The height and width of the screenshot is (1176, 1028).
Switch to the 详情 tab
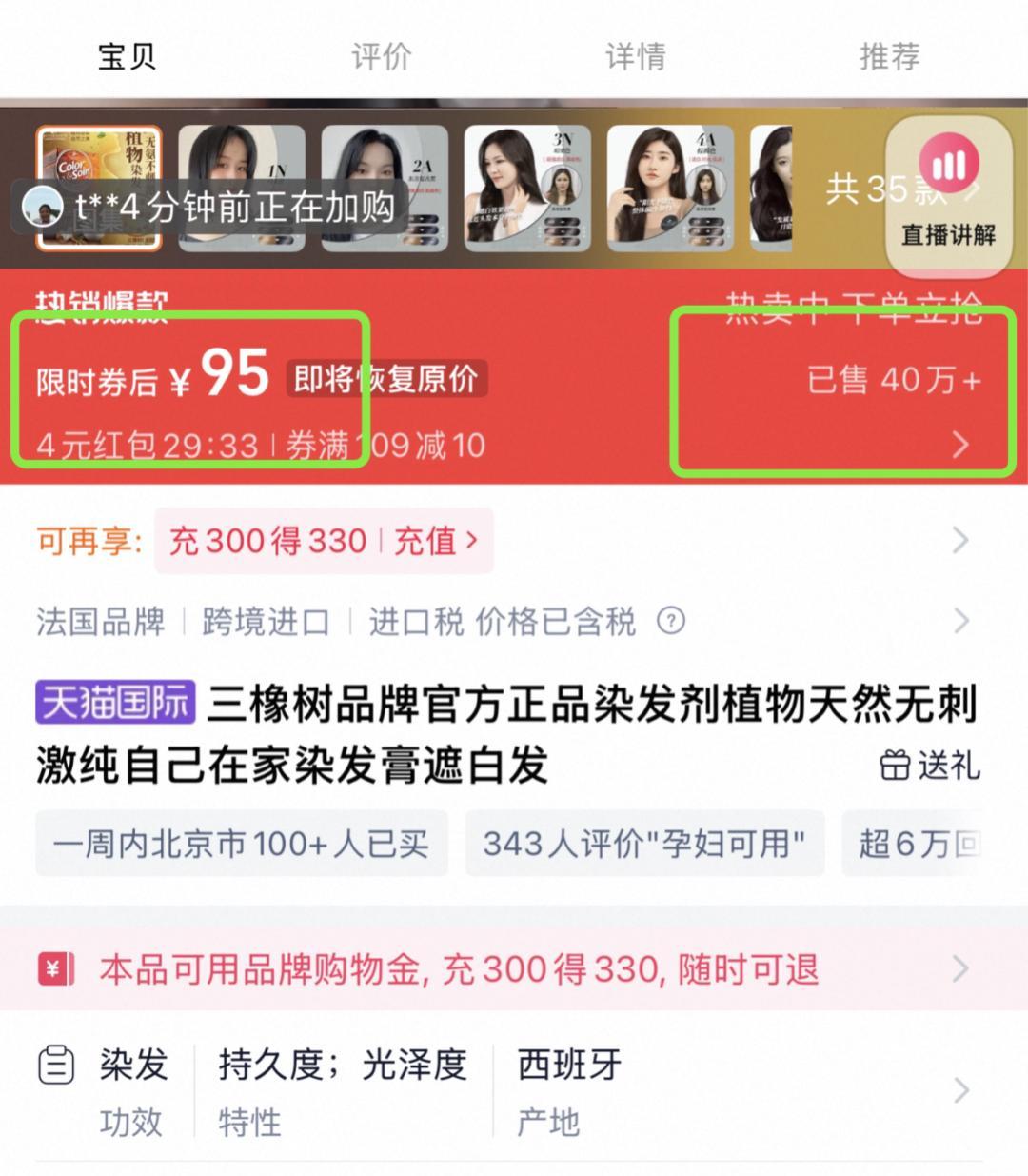635,56
